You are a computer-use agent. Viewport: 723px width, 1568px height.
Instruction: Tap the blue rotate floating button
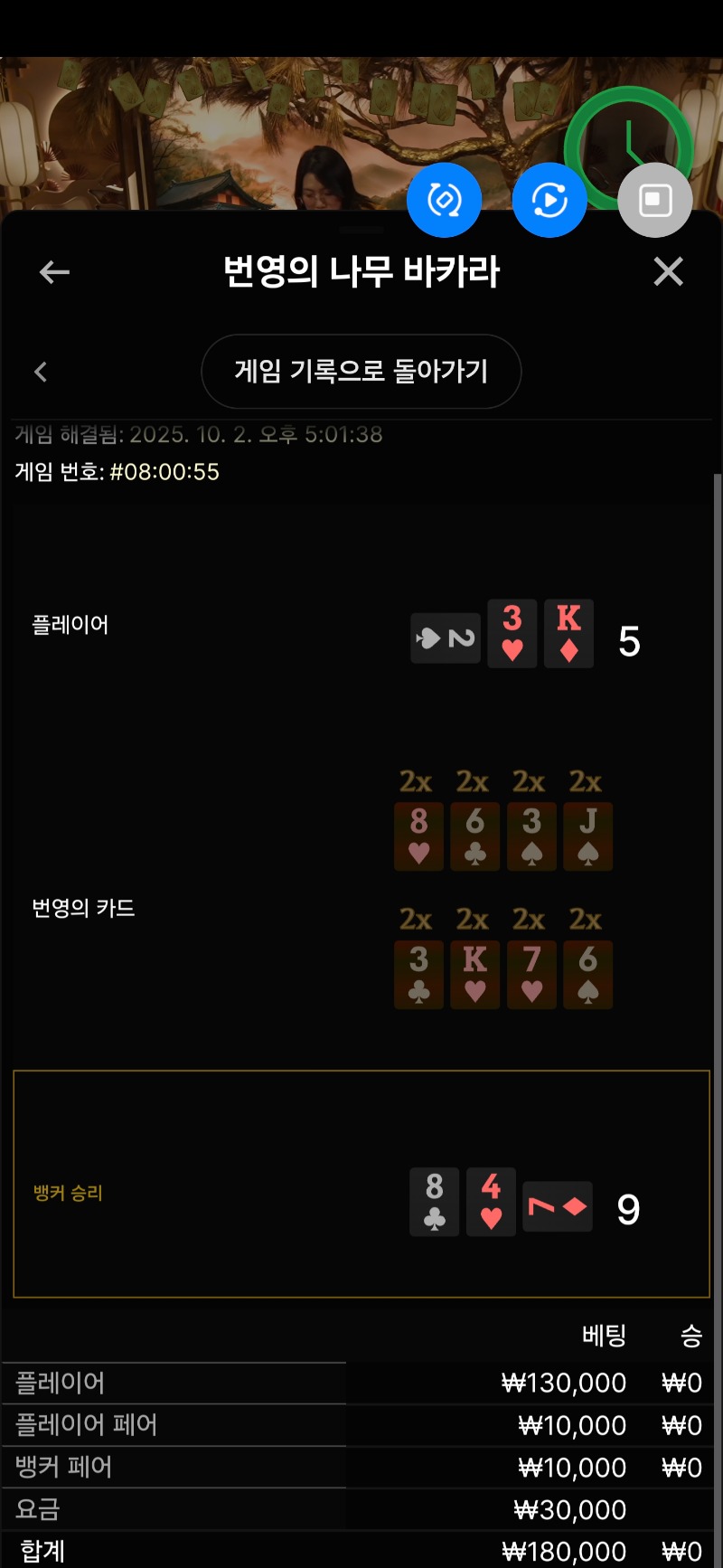click(444, 200)
